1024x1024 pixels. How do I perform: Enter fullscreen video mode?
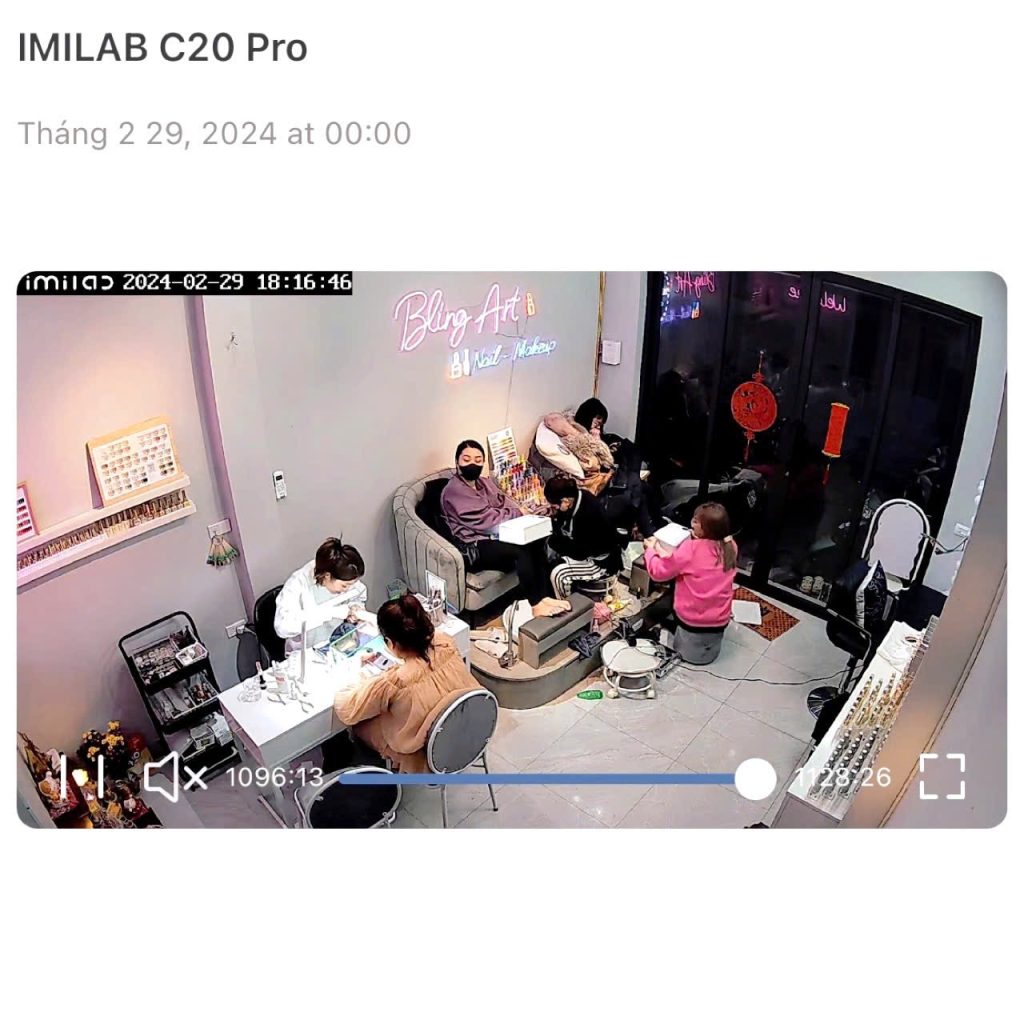pos(942,777)
